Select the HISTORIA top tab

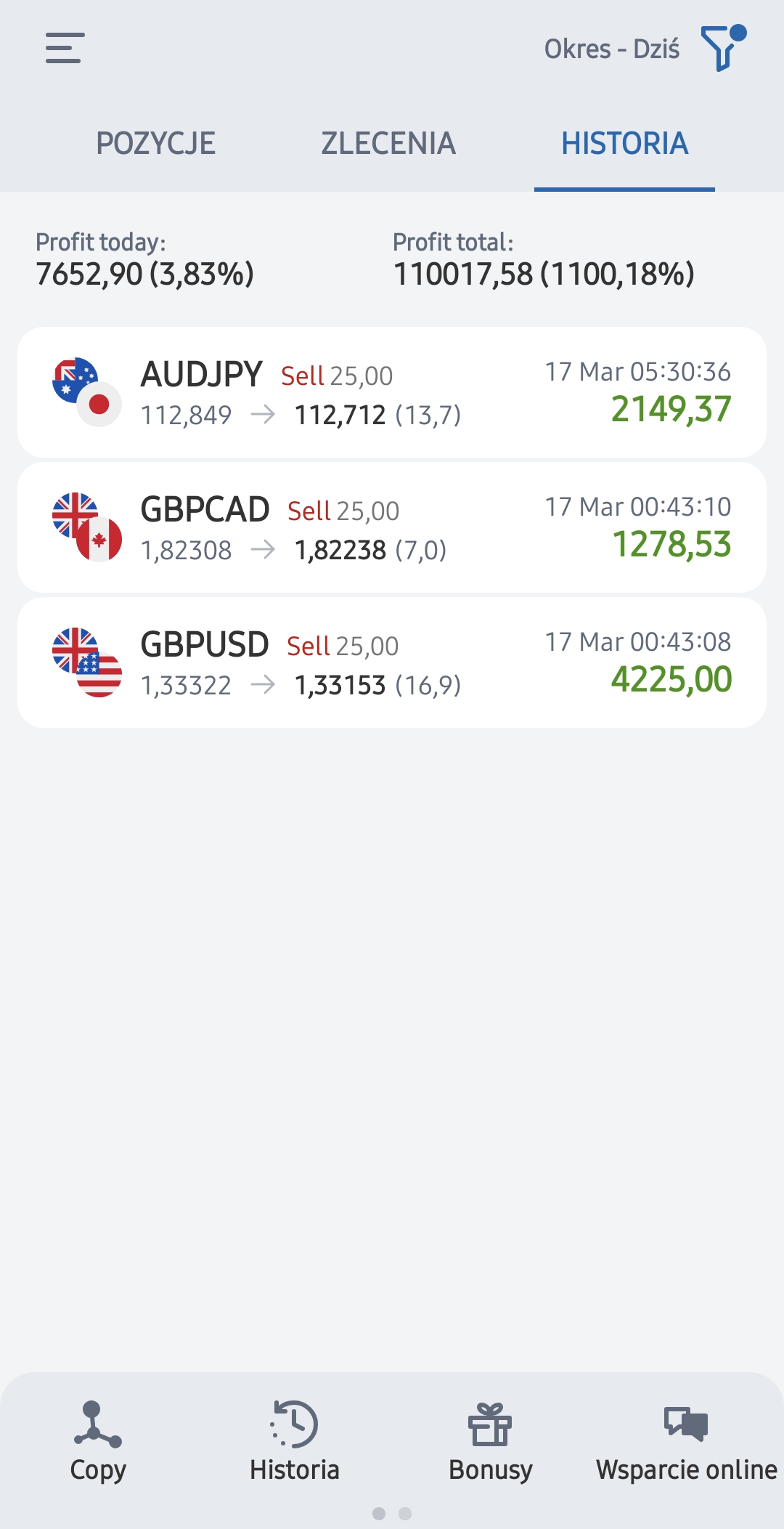point(624,144)
